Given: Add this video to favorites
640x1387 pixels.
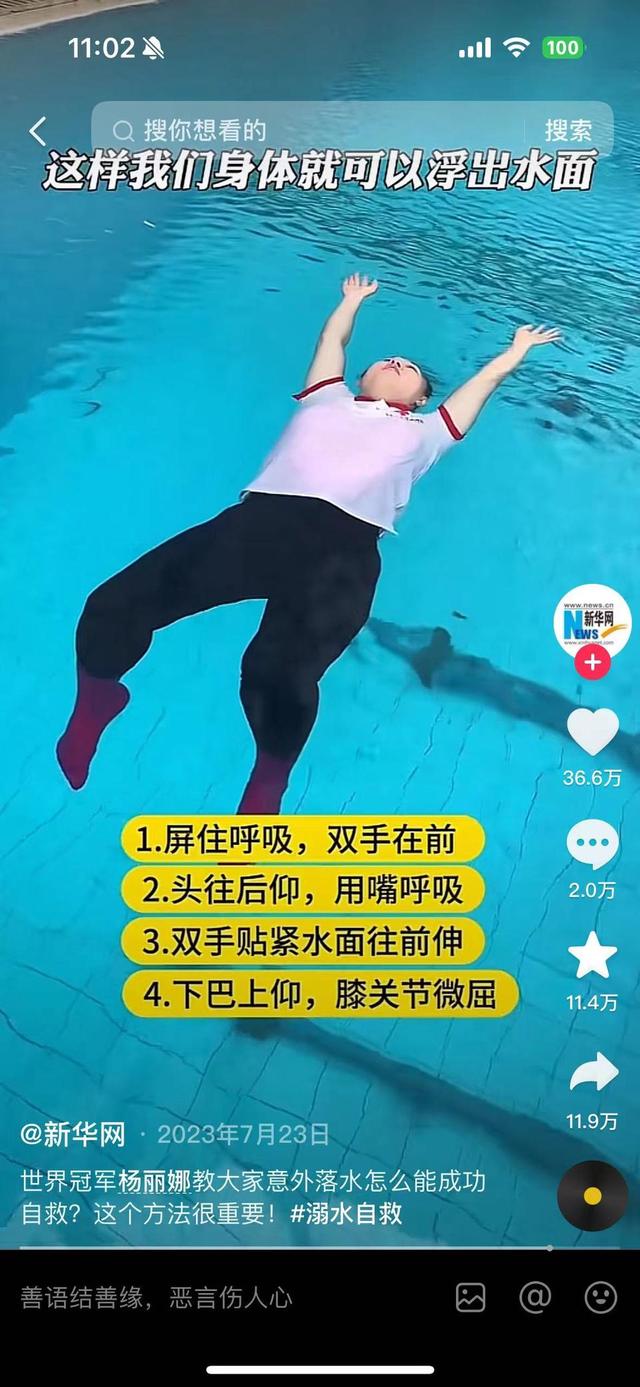Looking at the screenshot, I should [x=593, y=955].
